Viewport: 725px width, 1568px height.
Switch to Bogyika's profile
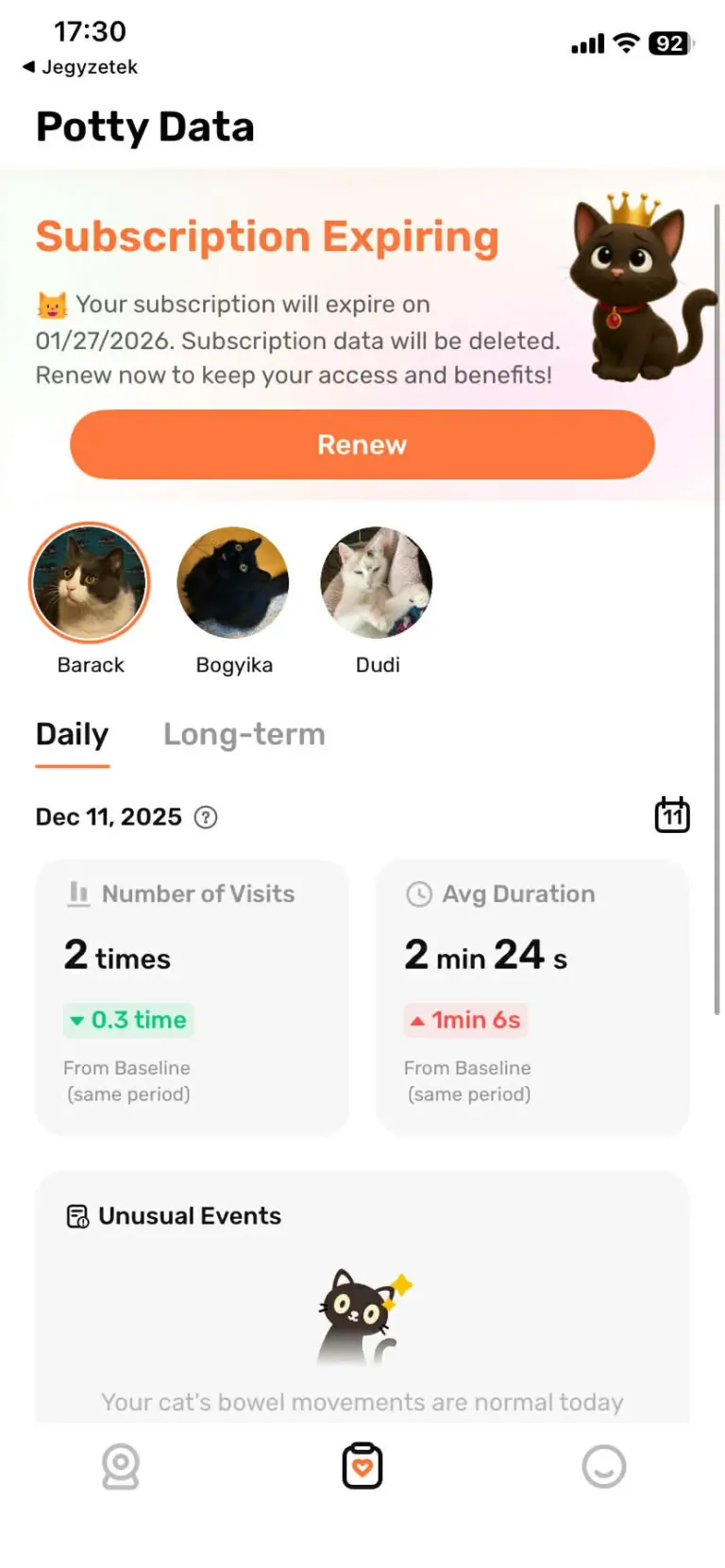click(x=233, y=583)
